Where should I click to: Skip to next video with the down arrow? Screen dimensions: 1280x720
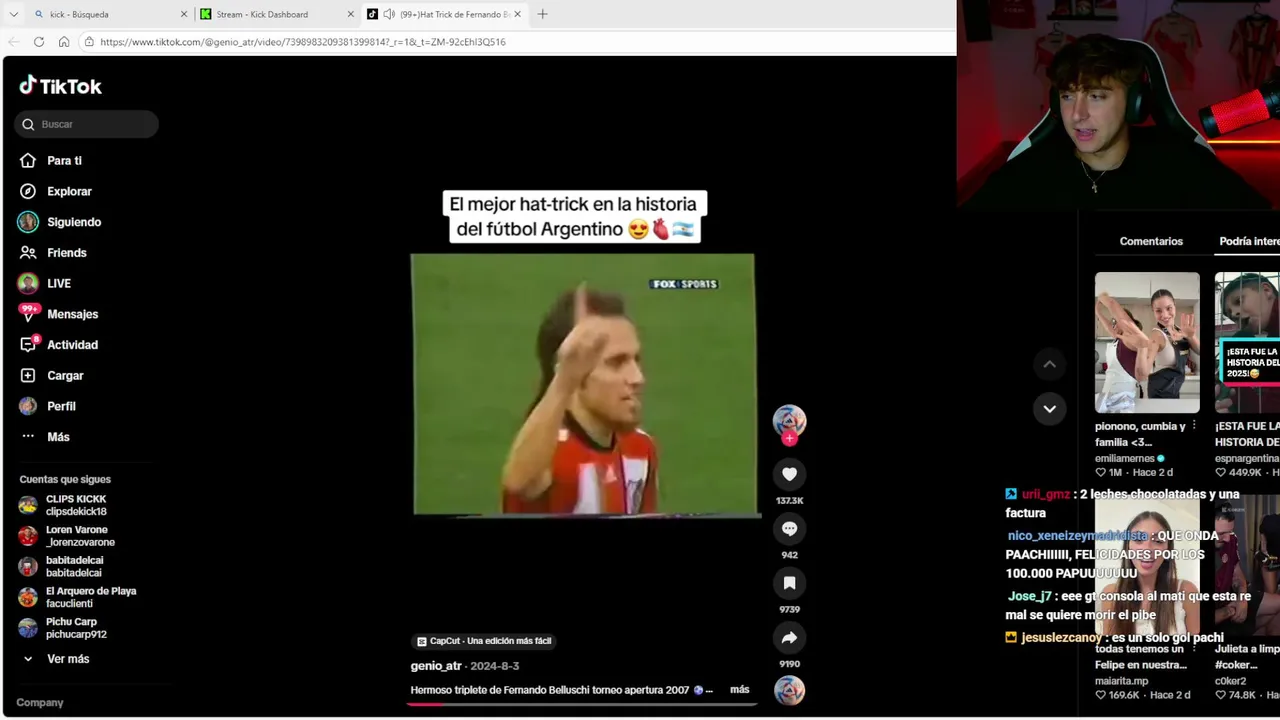[x=1049, y=408]
